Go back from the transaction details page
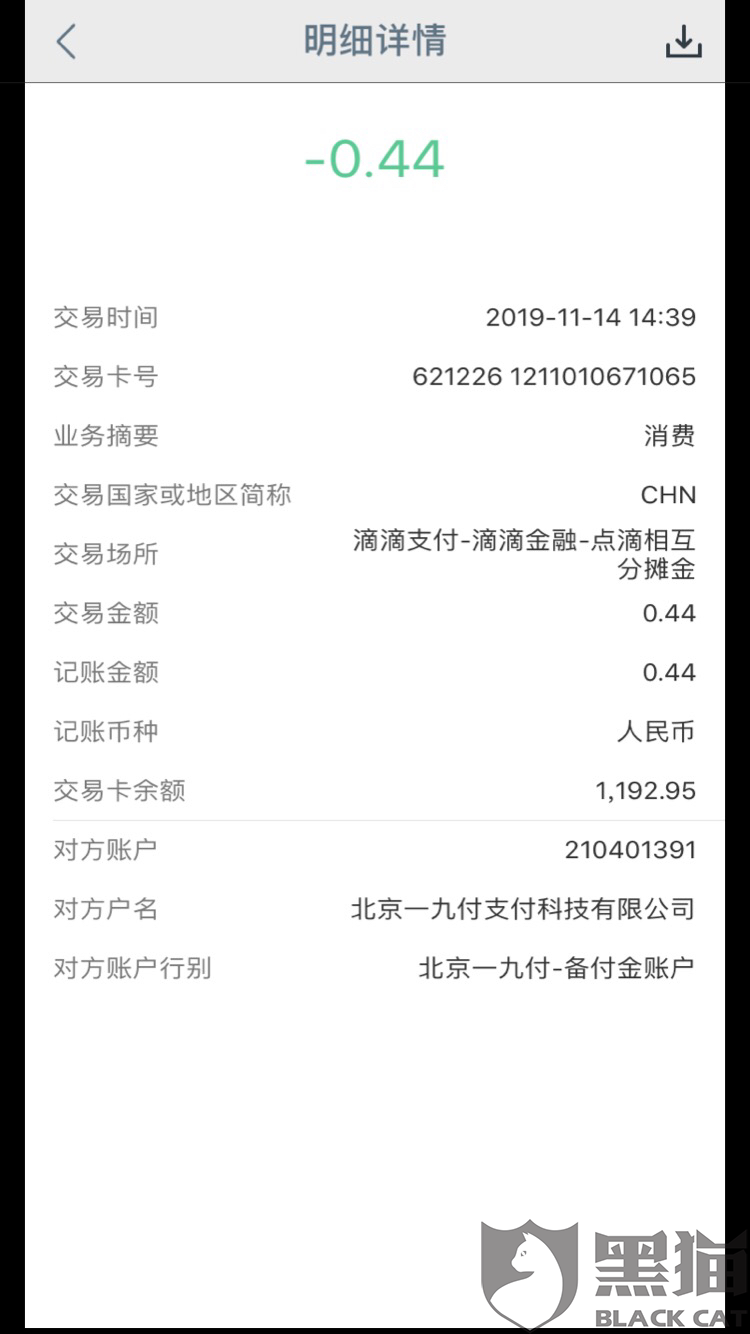The image size is (750, 1334). coord(66,42)
